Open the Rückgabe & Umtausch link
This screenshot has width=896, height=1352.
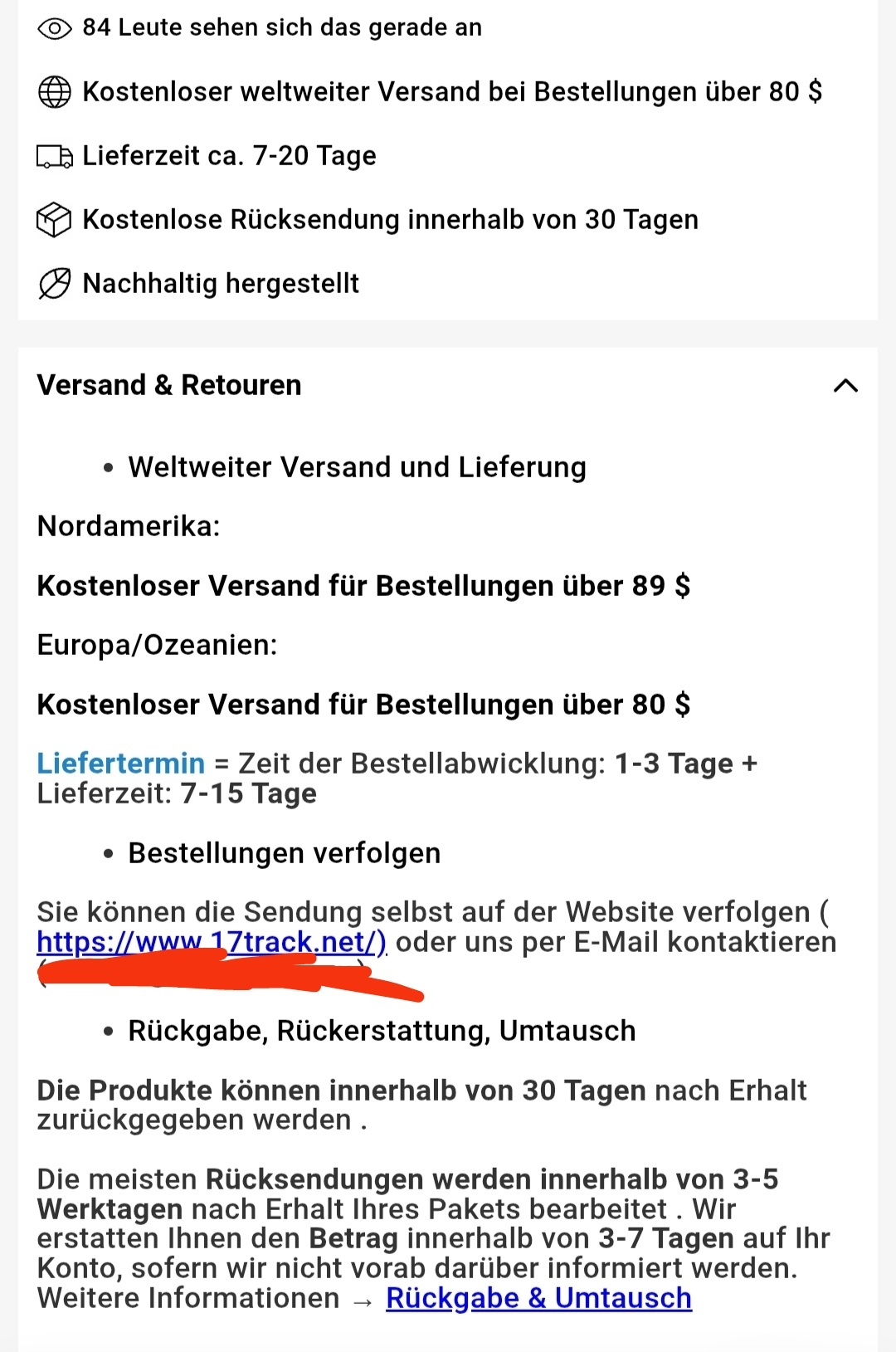coord(538,1298)
